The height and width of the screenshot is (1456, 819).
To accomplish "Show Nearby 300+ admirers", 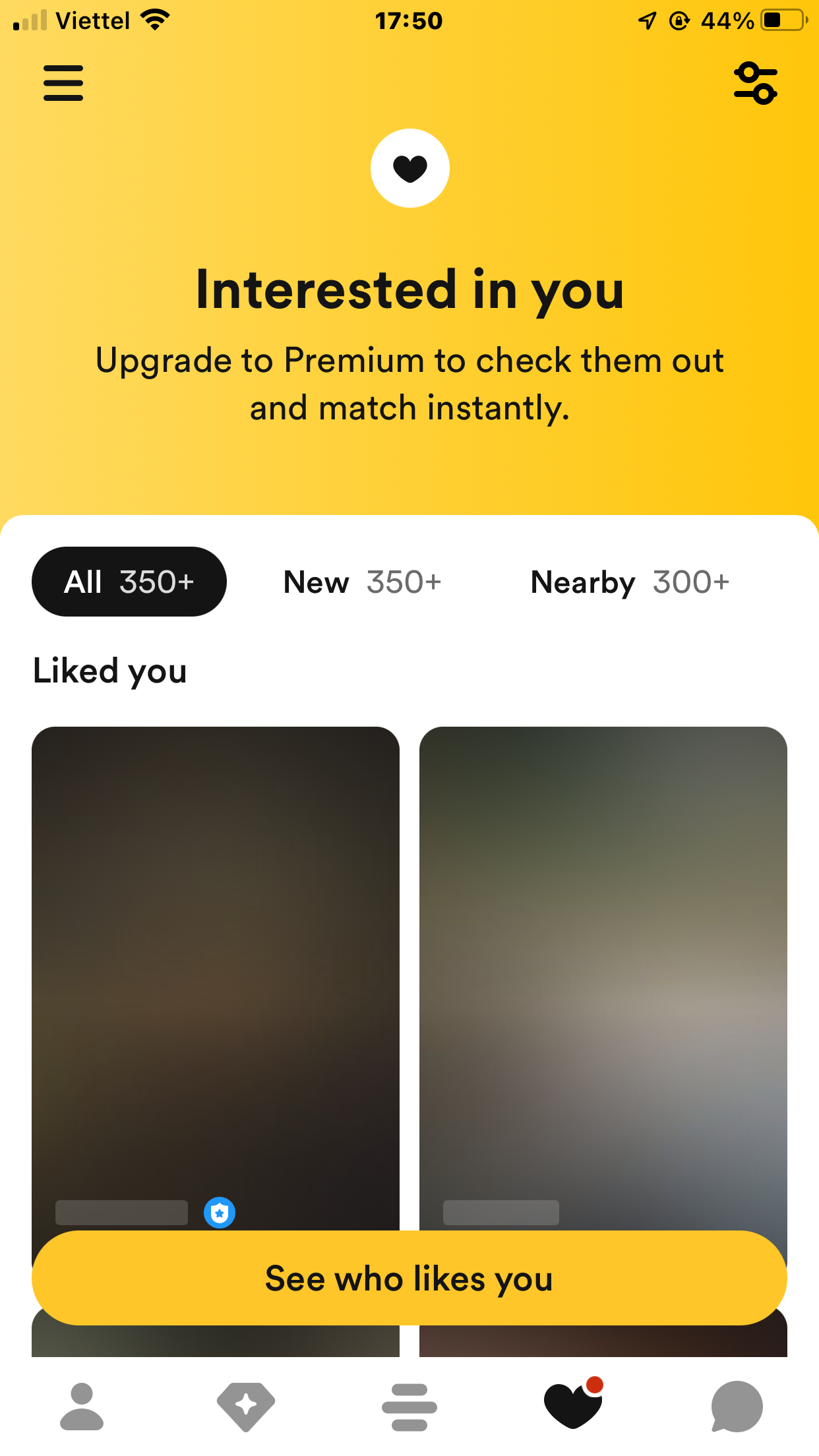I will (x=630, y=582).
